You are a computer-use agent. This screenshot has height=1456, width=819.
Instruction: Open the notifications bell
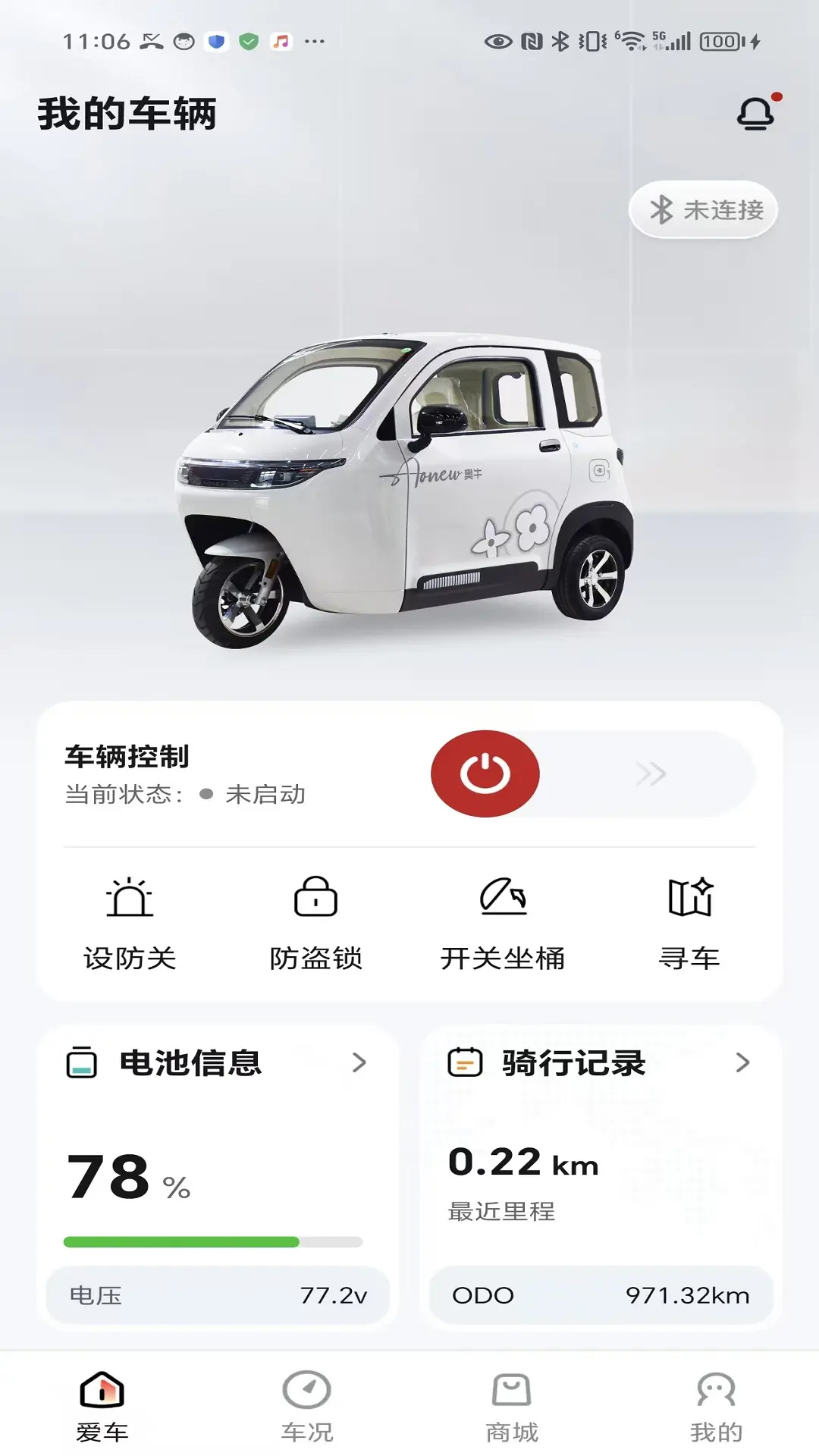pos(755,114)
